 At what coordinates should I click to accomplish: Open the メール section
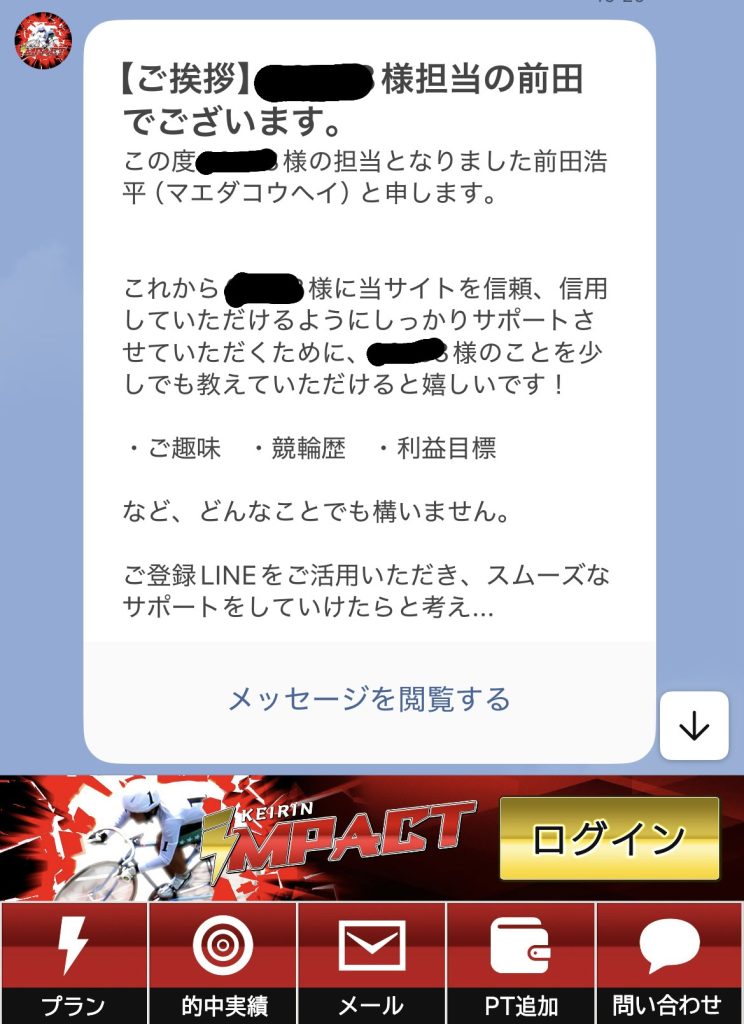tap(371, 962)
